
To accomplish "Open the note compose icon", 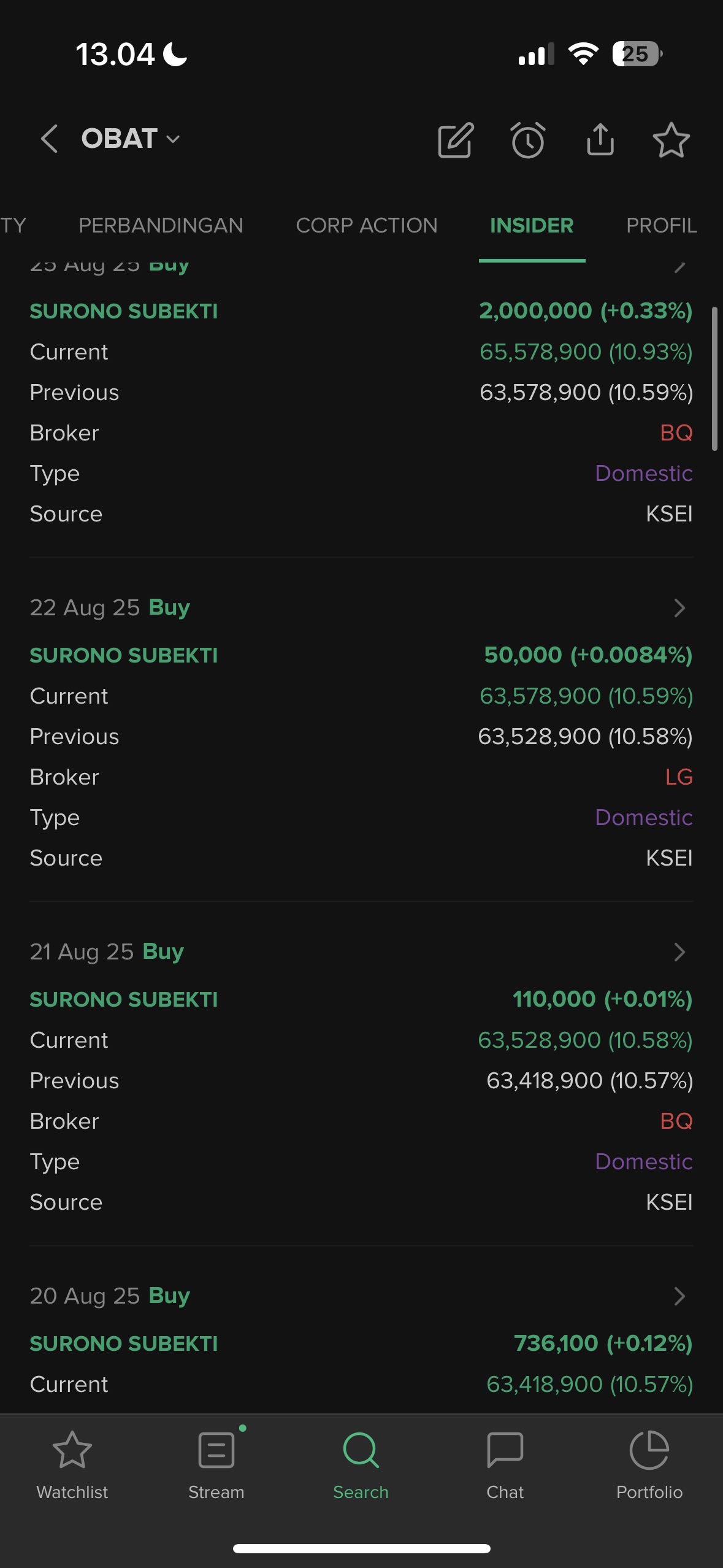I will (x=456, y=140).
